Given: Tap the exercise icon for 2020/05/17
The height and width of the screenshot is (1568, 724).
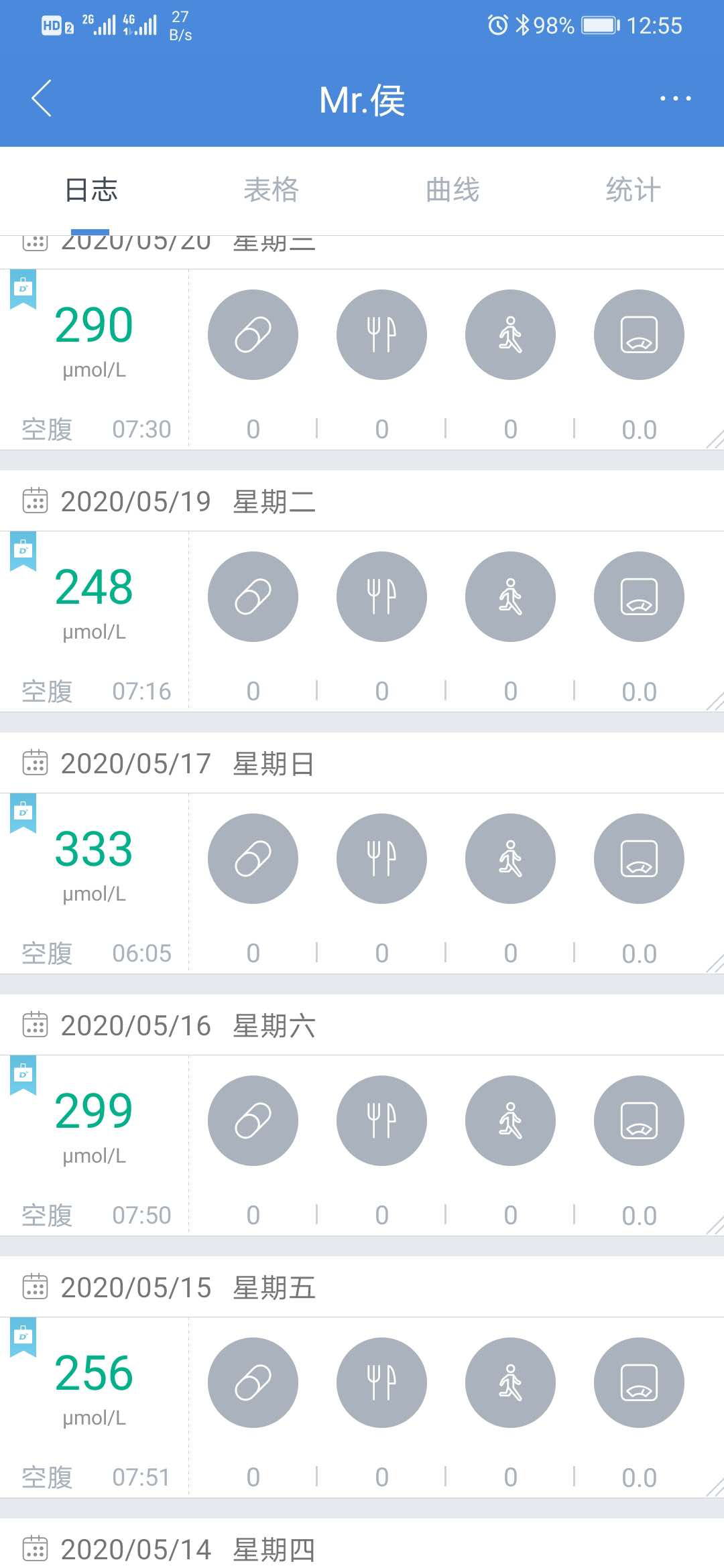Looking at the screenshot, I should [510, 858].
